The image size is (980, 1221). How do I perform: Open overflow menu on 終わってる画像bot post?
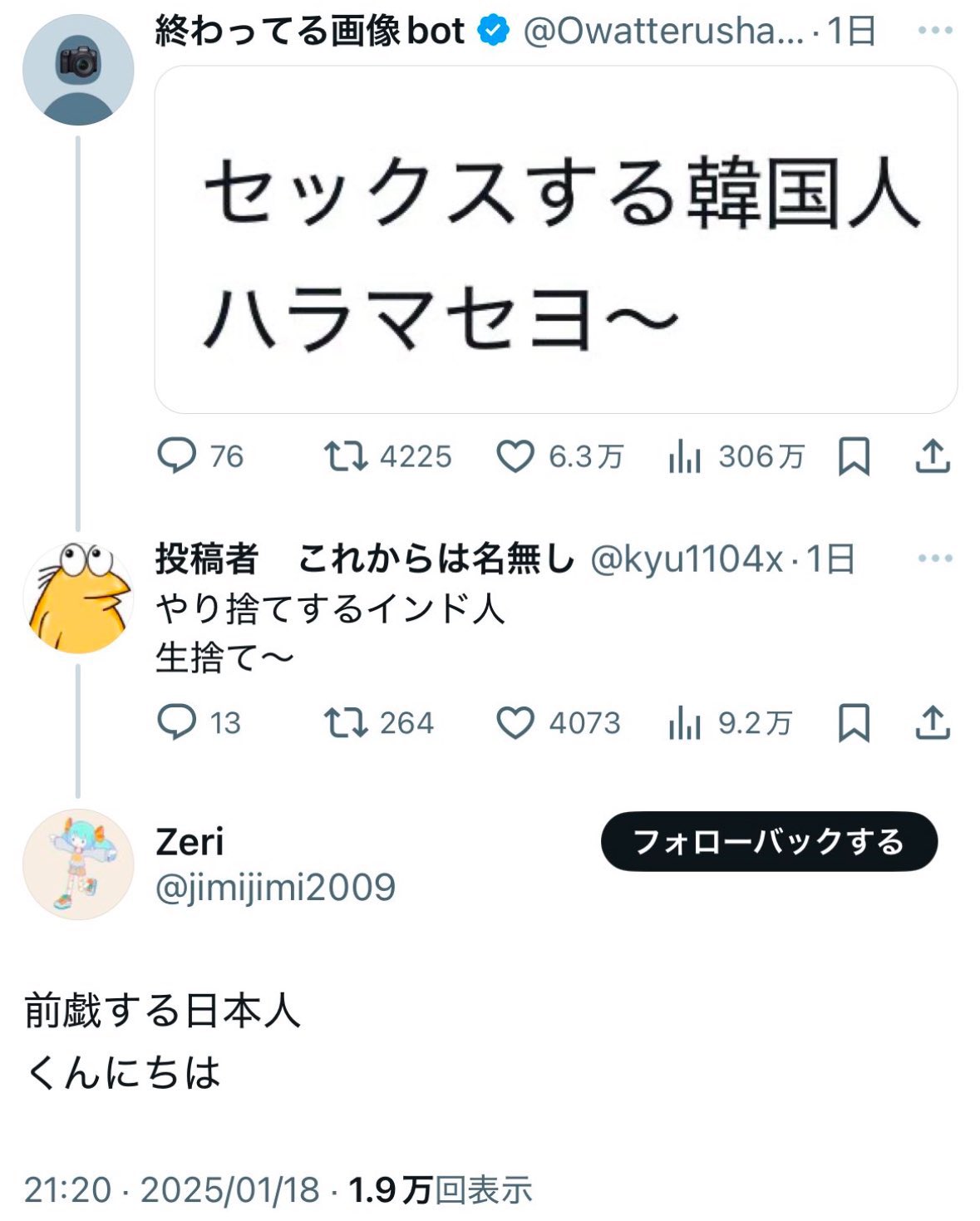934,31
